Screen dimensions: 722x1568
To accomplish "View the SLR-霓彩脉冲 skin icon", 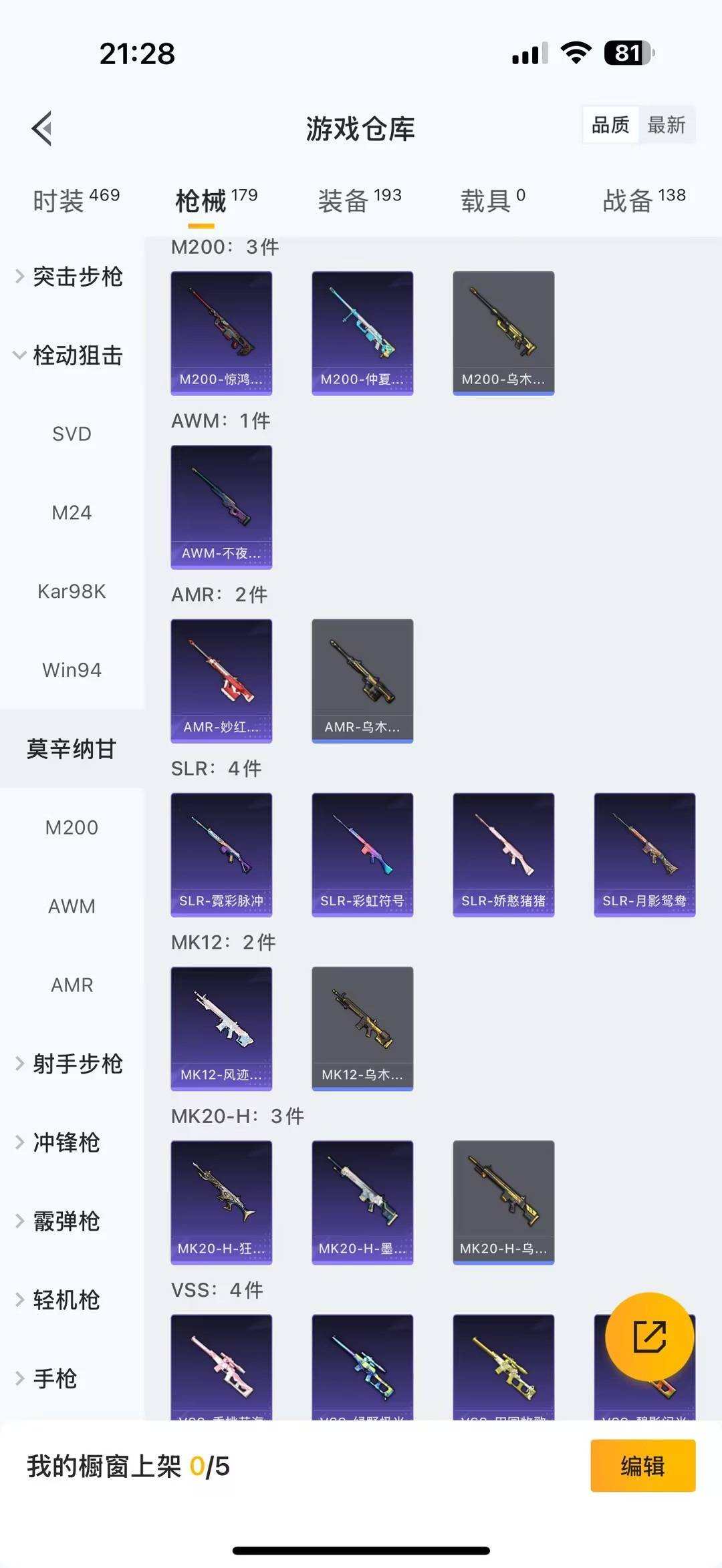I will (x=221, y=853).
